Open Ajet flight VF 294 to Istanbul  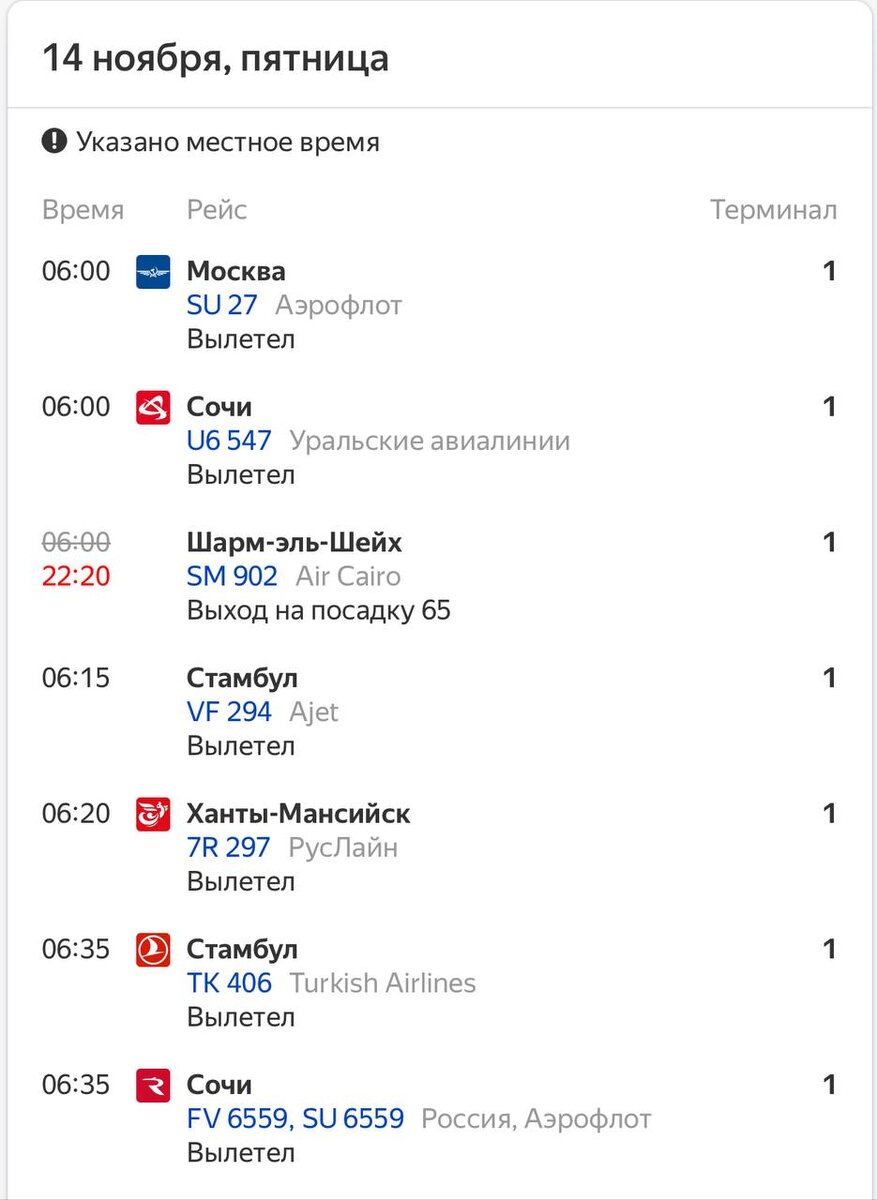[x=229, y=712]
